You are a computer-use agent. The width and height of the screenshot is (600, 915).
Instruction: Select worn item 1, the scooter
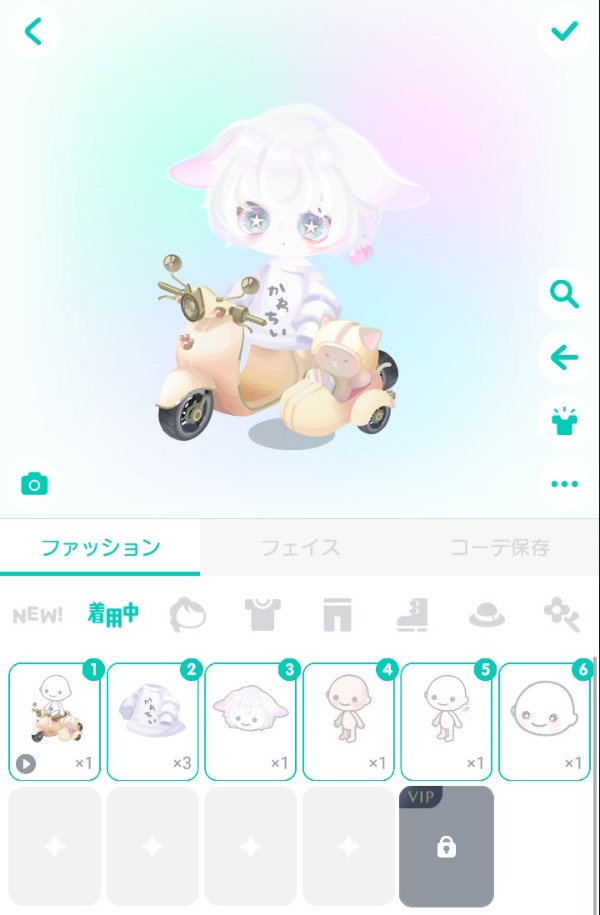point(55,721)
